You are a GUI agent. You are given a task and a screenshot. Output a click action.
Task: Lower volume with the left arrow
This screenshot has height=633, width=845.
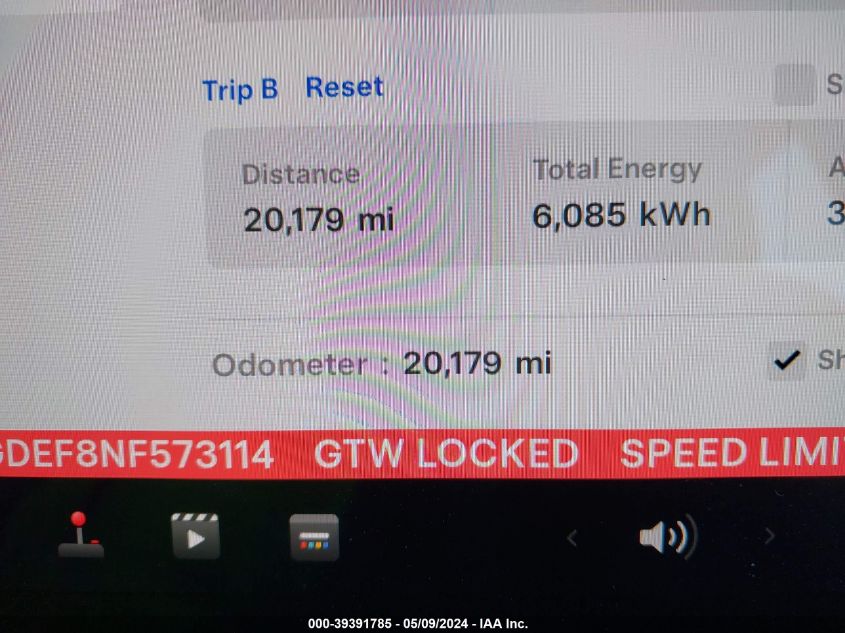pyautogui.click(x=572, y=538)
